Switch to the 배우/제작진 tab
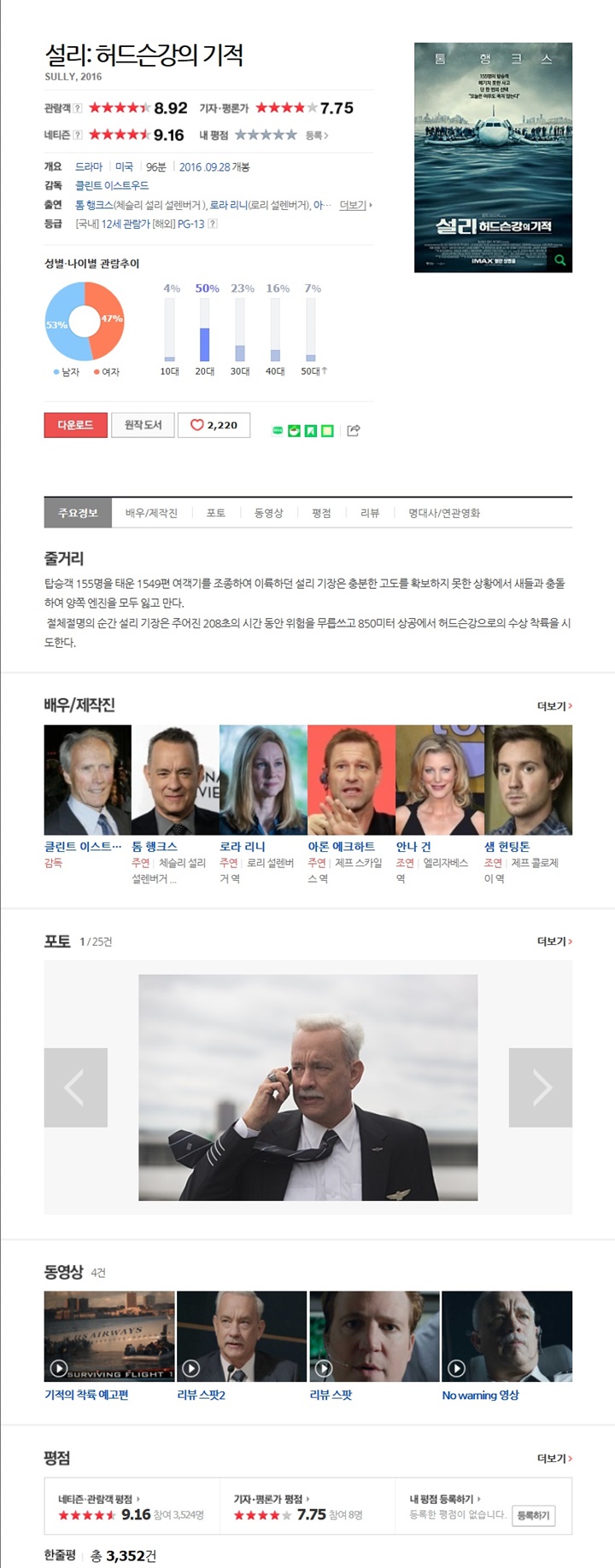Viewport: 615px width, 1568px height. [x=151, y=513]
